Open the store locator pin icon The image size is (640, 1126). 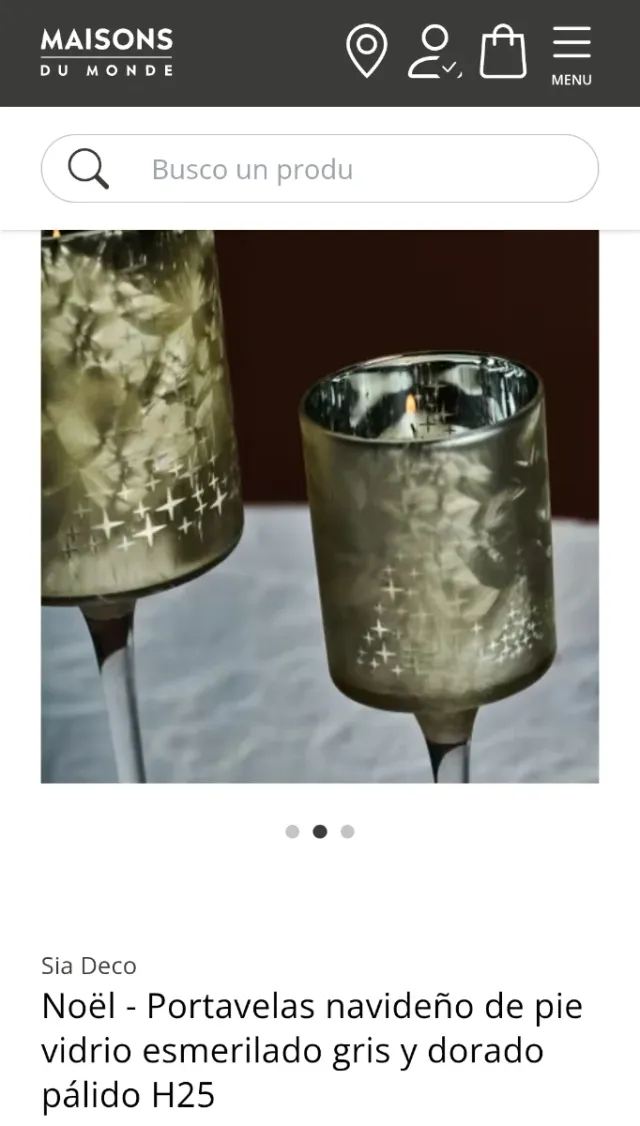367,51
